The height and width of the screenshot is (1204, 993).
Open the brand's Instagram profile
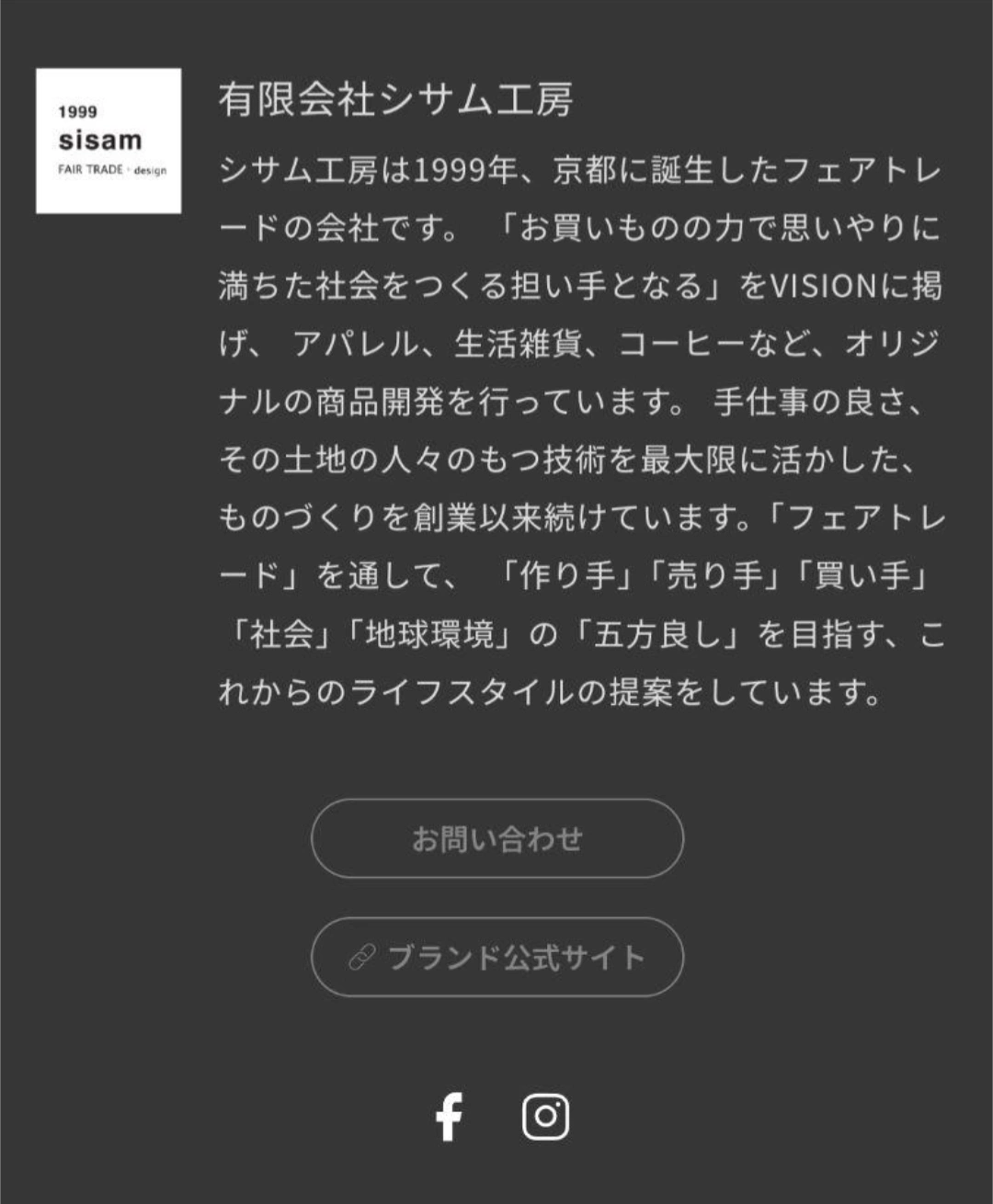click(x=545, y=1117)
